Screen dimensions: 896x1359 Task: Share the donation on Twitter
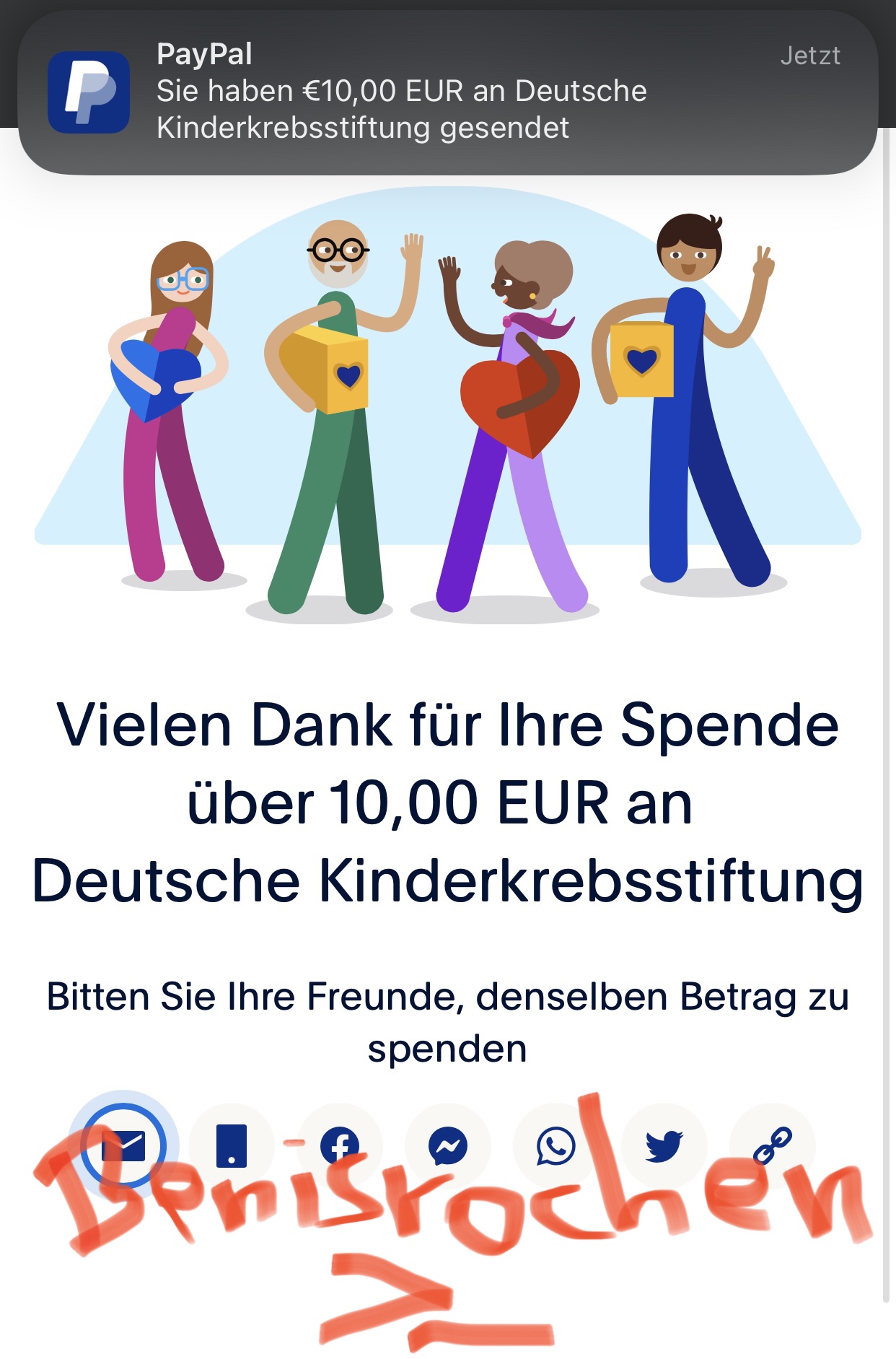(664, 1145)
